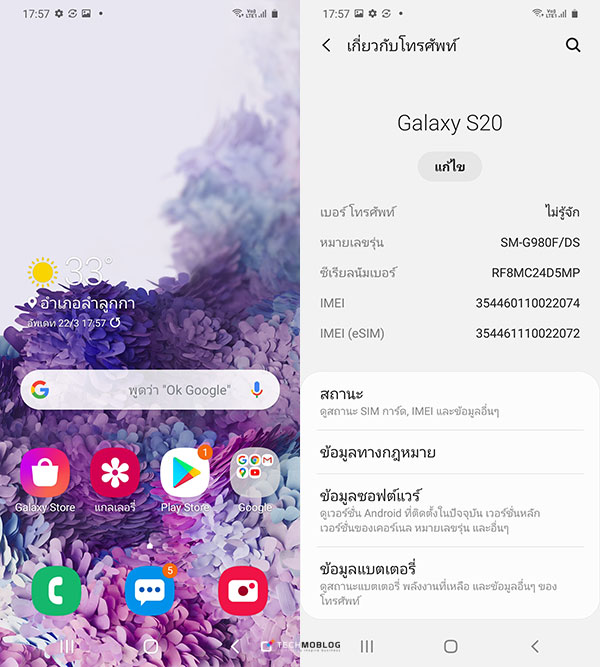Open the green phone dialer app
Screen dimensions: 600x667
[57, 590]
